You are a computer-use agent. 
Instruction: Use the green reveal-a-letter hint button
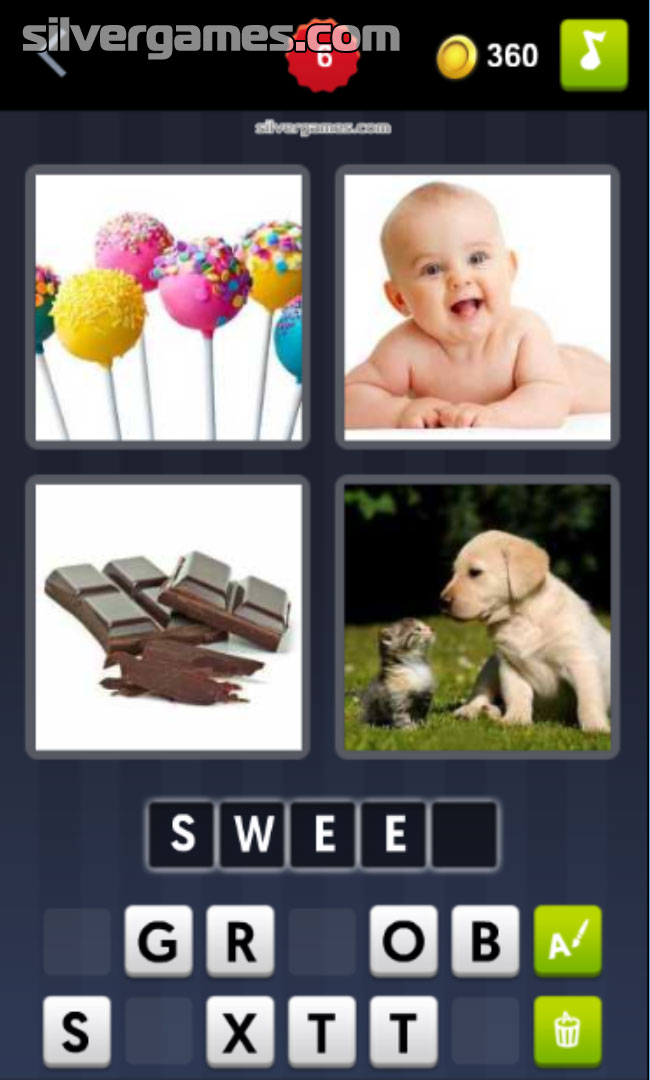[x=567, y=941]
